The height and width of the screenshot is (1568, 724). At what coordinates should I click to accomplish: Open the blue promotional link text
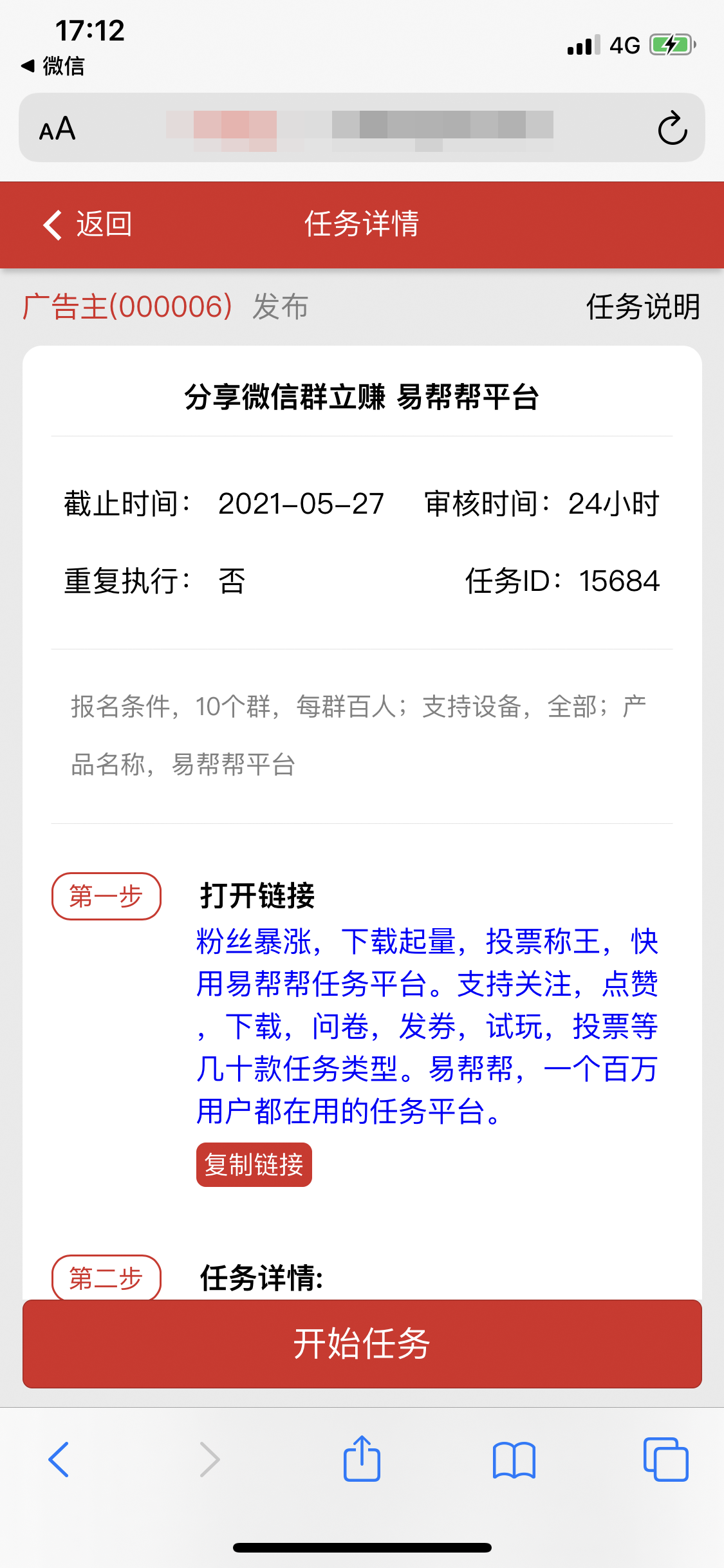point(427,1026)
